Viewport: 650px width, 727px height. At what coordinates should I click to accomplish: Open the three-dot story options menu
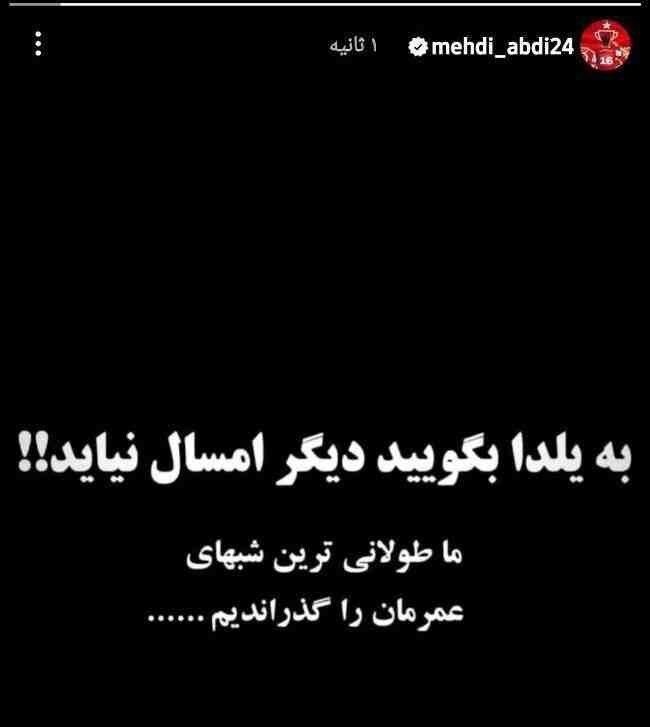(x=38, y=44)
